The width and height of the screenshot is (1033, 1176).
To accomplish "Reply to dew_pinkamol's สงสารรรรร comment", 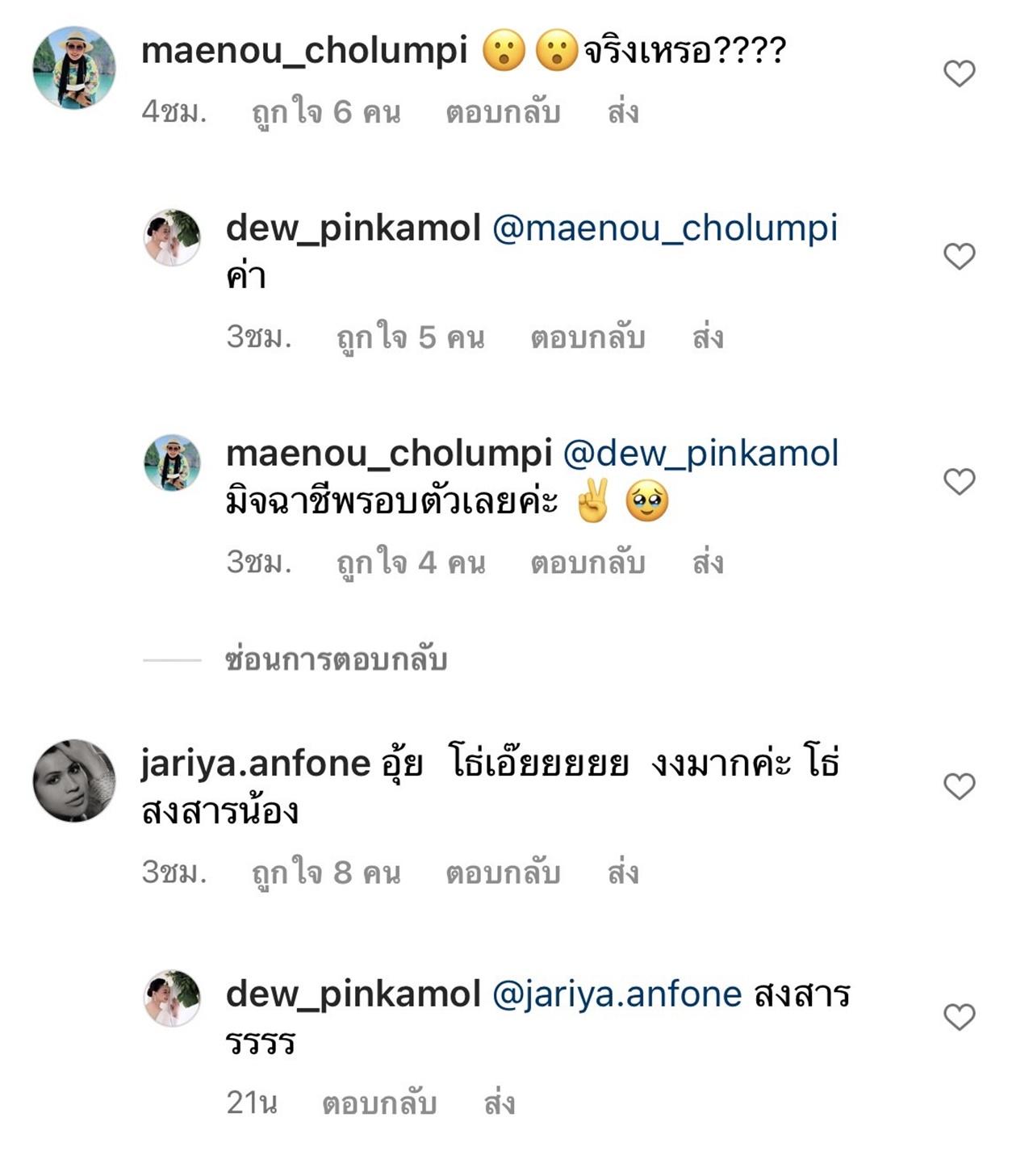I will (x=379, y=1103).
